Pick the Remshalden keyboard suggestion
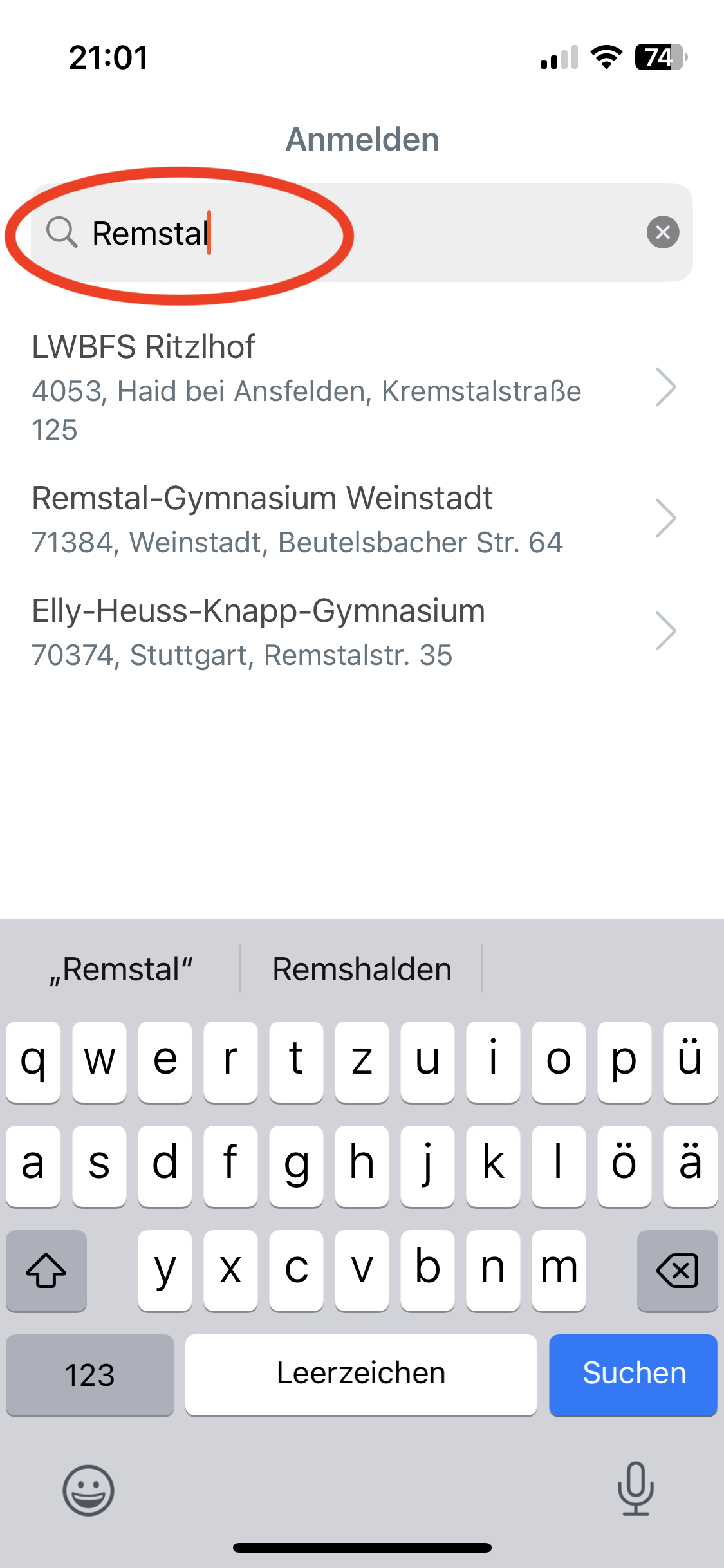Viewport: 724px width, 1568px height. click(x=362, y=969)
